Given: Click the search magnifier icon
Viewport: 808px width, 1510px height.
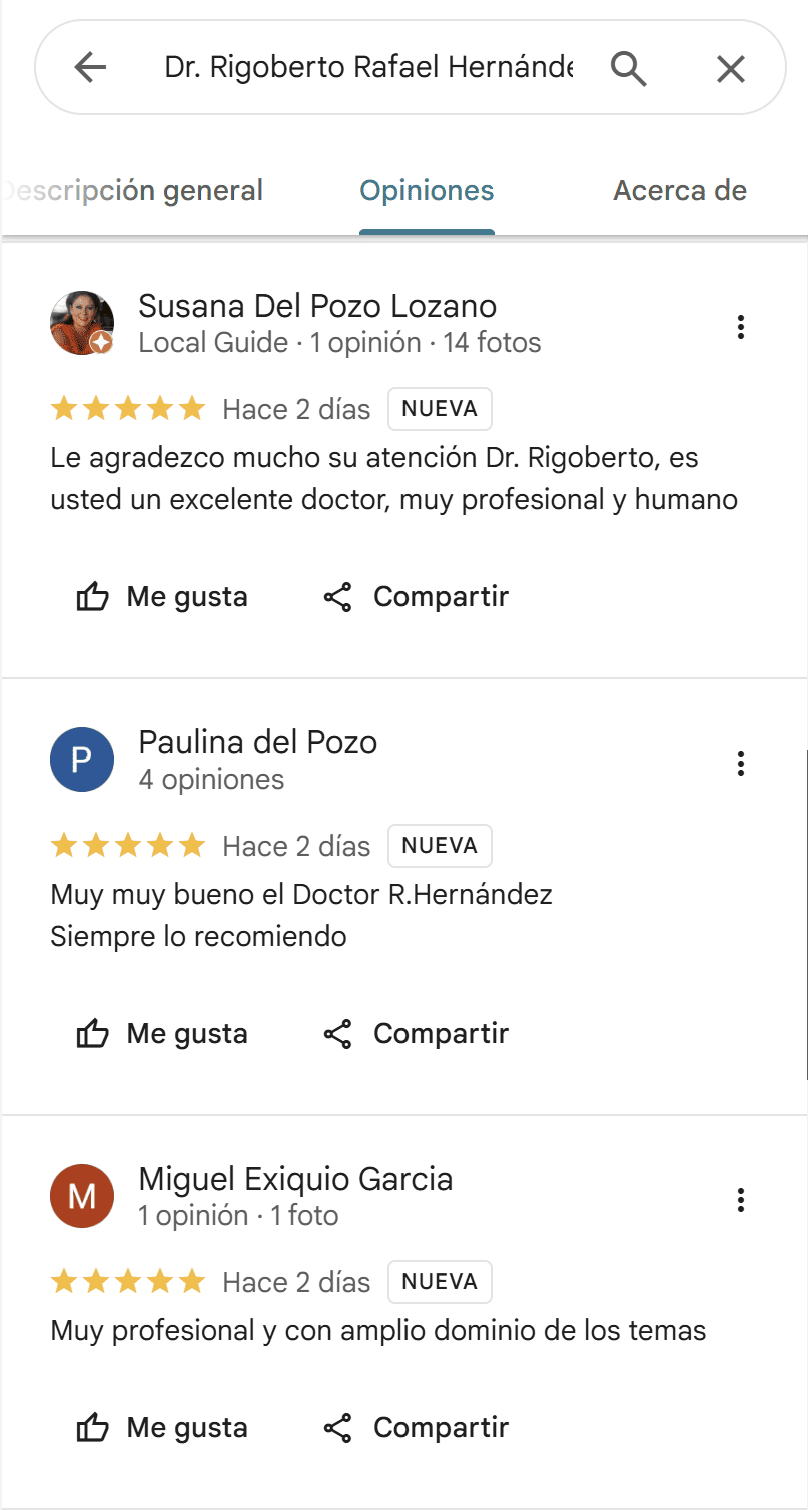Looking at the screenshot, I should [629, 68].
